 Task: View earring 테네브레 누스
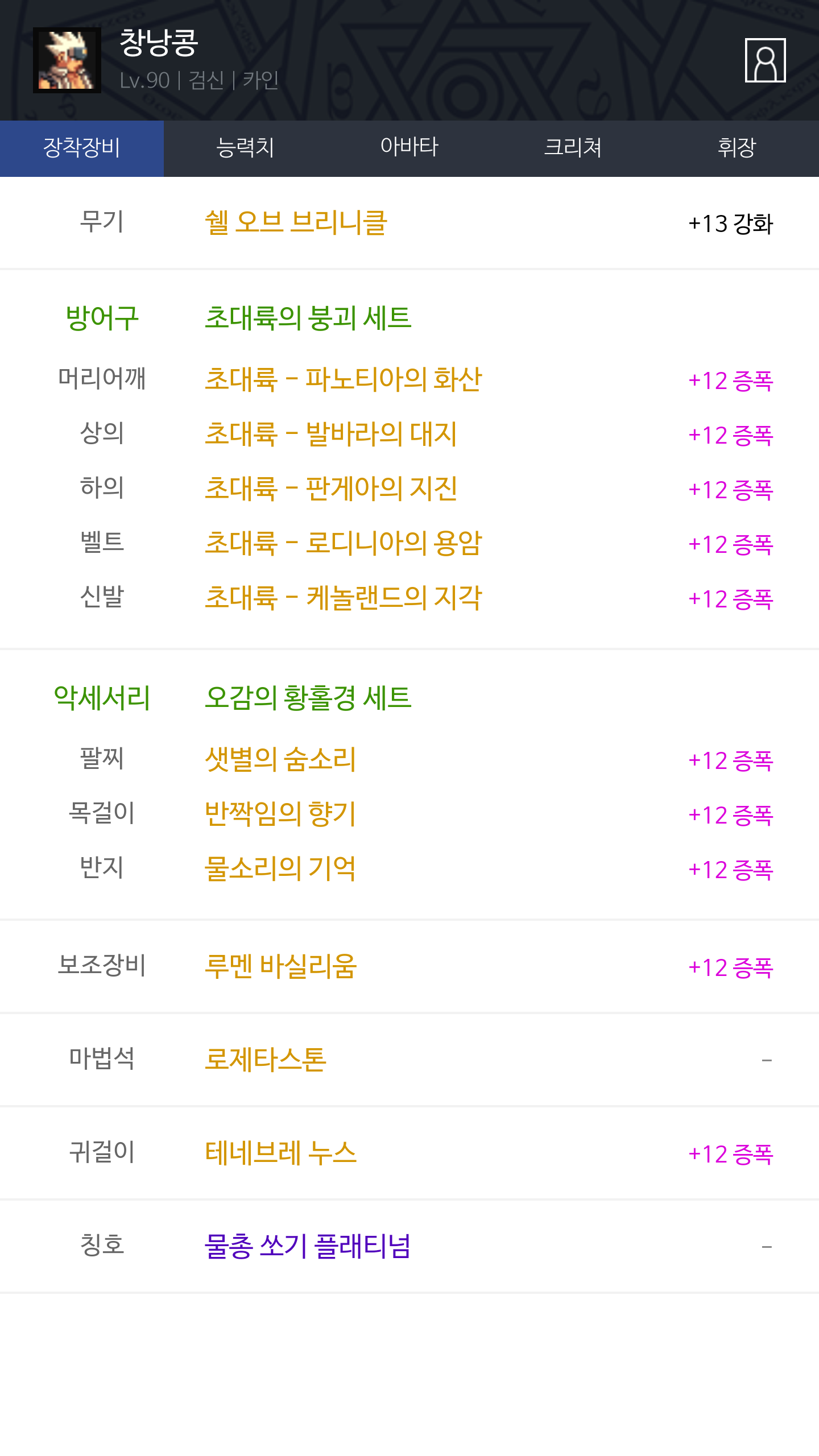[x=280, y=1153]
